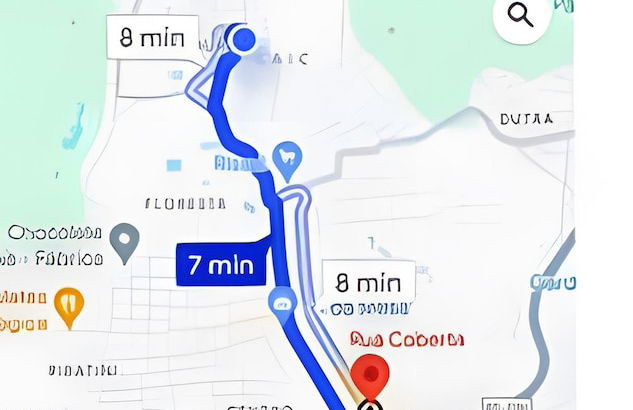Open the orange restaurant pin
This screenshot has width=633, height=410.
(68, 305)
